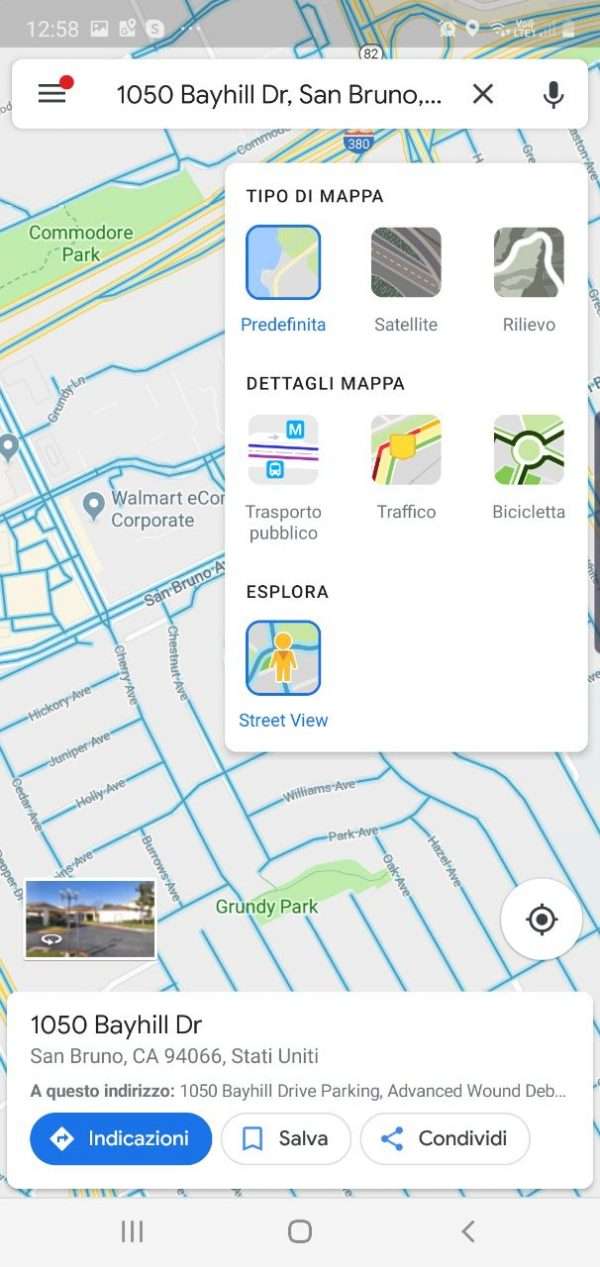
Task: Clear the search address text
Action: pyautogui.click(x=483, y=94)
